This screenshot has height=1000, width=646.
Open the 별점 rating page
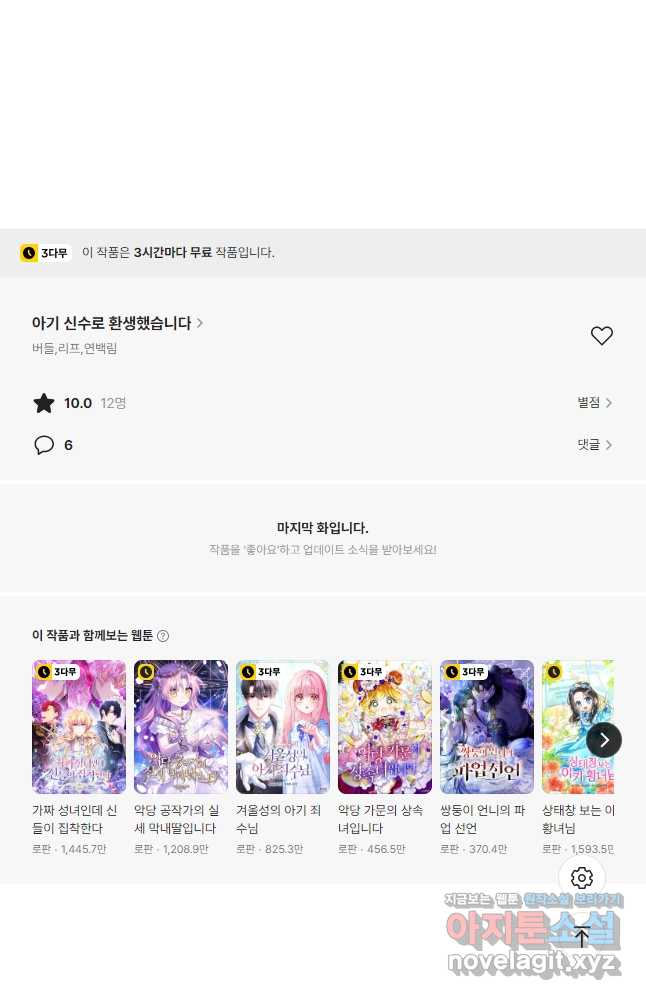click(x=594, y=402)
